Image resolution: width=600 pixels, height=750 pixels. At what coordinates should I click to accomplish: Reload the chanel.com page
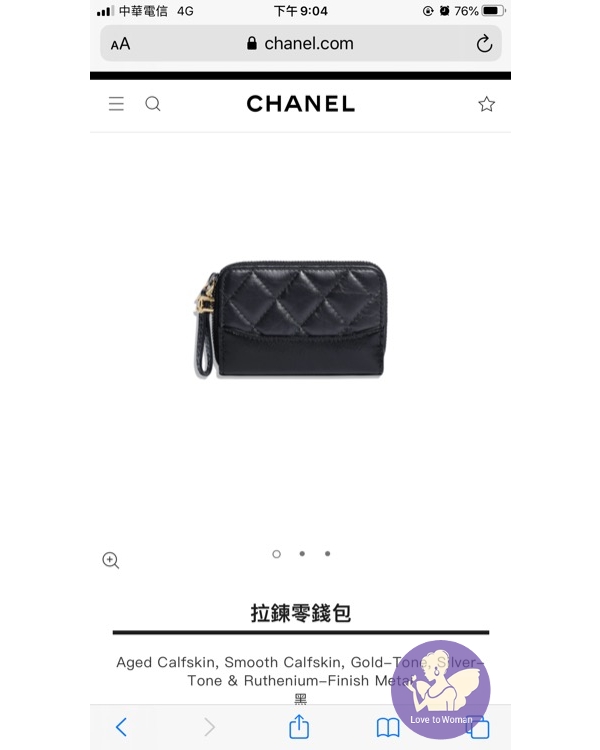tap(484, 43)
